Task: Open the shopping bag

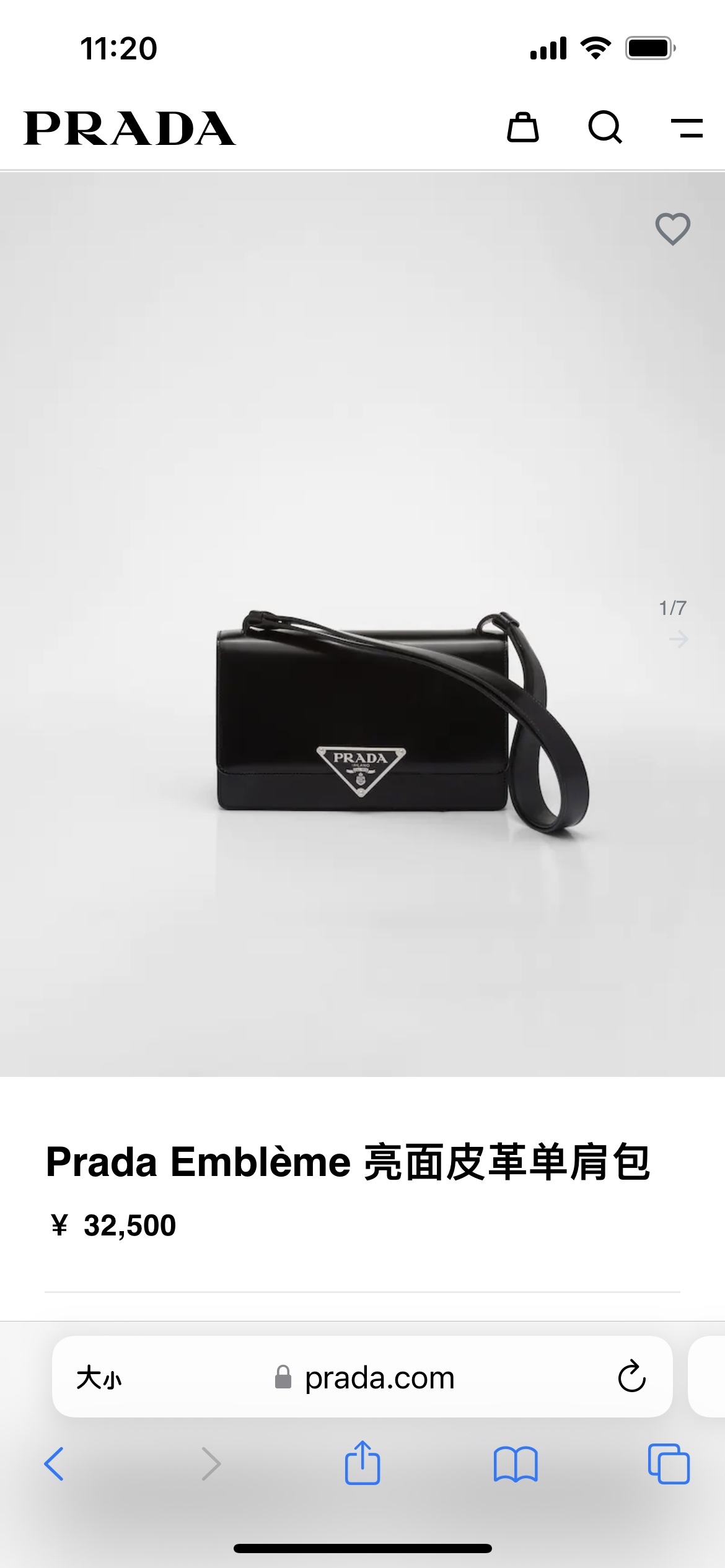Action: click(x=522, y=128)
